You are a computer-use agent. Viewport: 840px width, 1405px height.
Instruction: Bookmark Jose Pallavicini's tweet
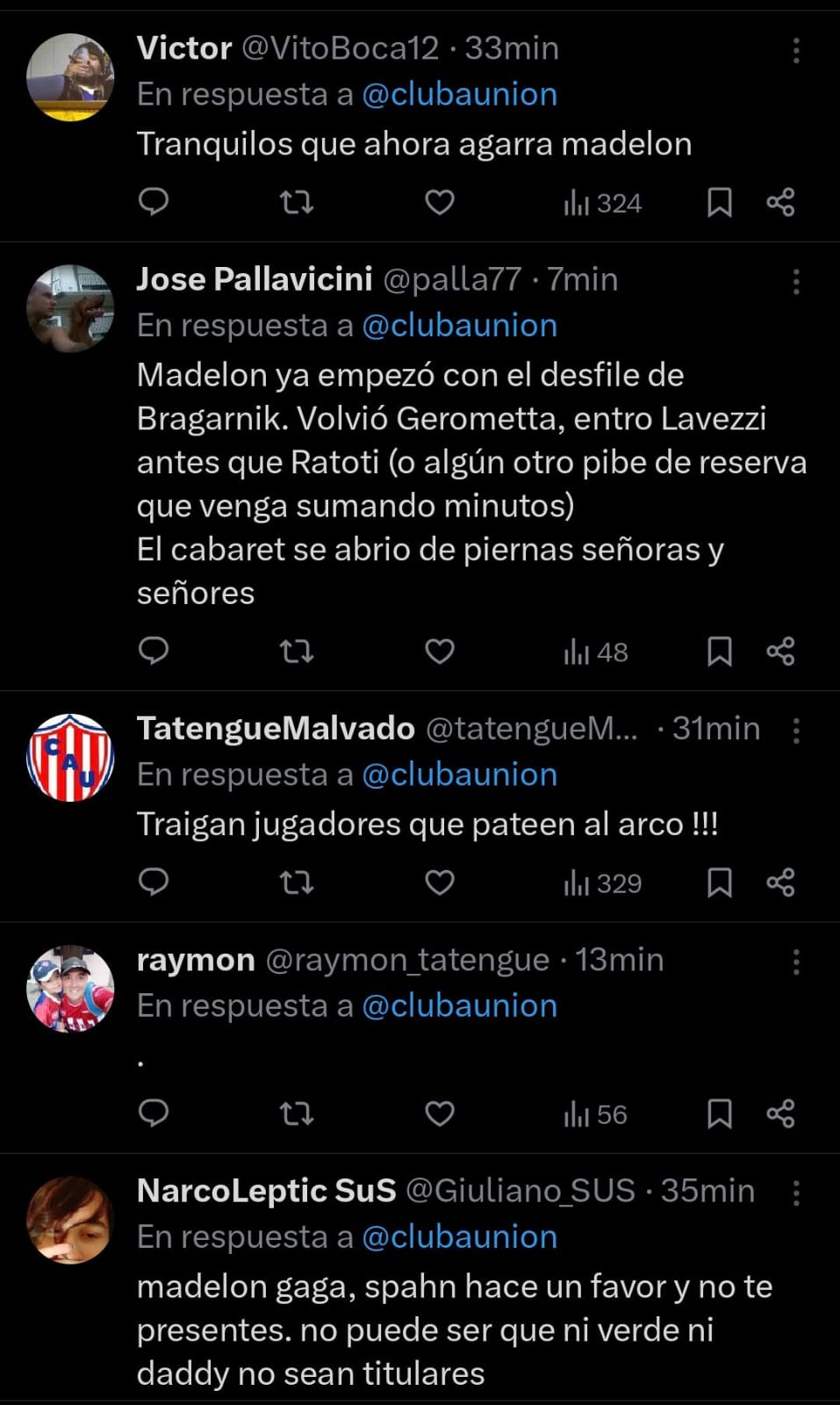719,652
